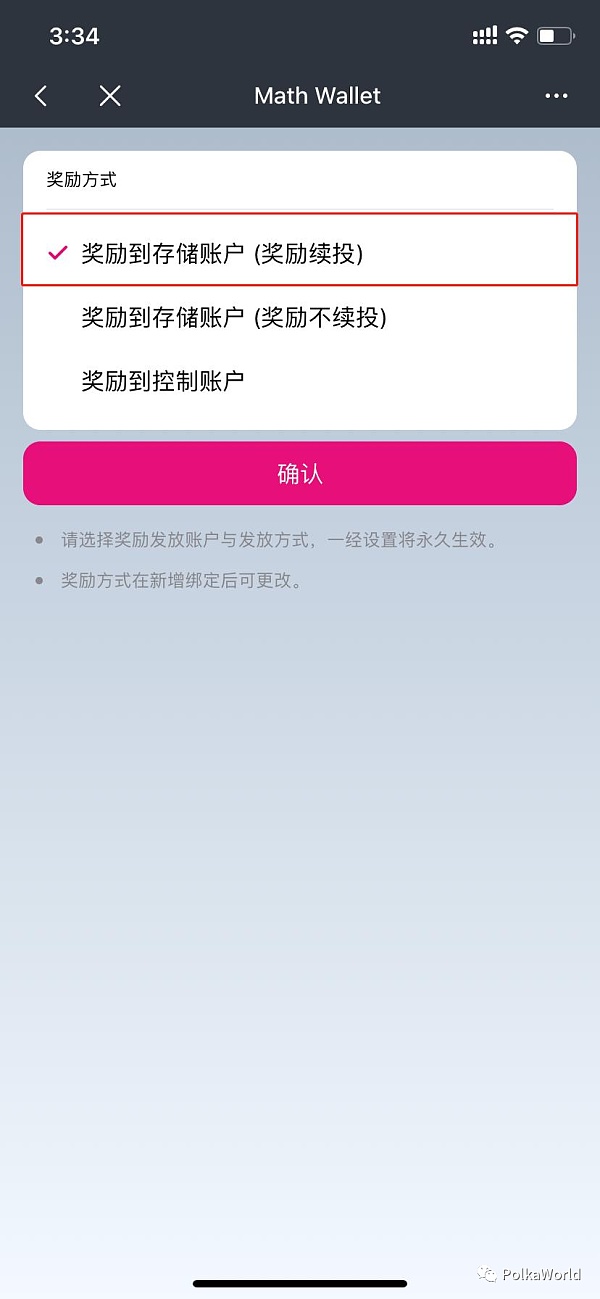Tap the 确认 confirm button

pyautogui.click(x=300, y=474)
